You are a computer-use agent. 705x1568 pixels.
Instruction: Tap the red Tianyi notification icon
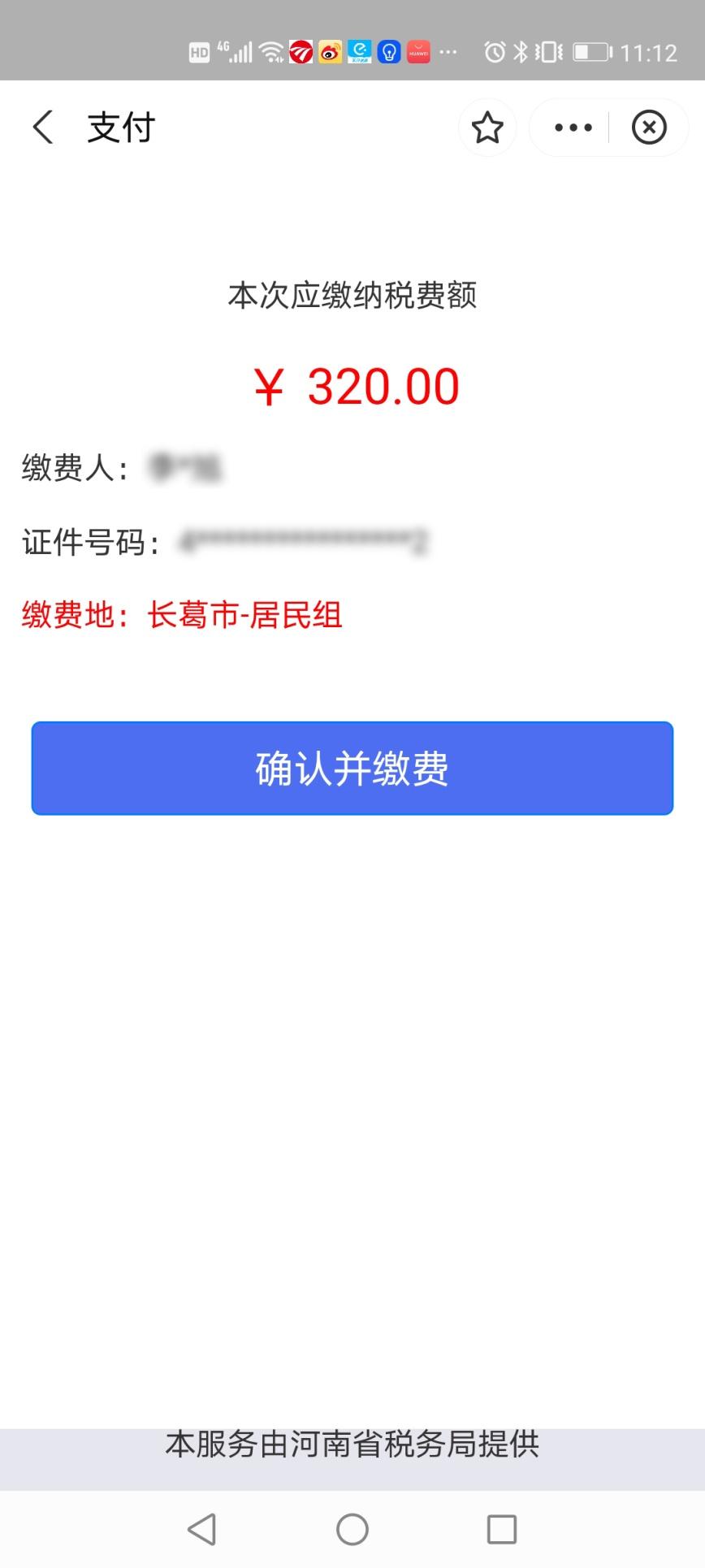[x=299, y=51]
